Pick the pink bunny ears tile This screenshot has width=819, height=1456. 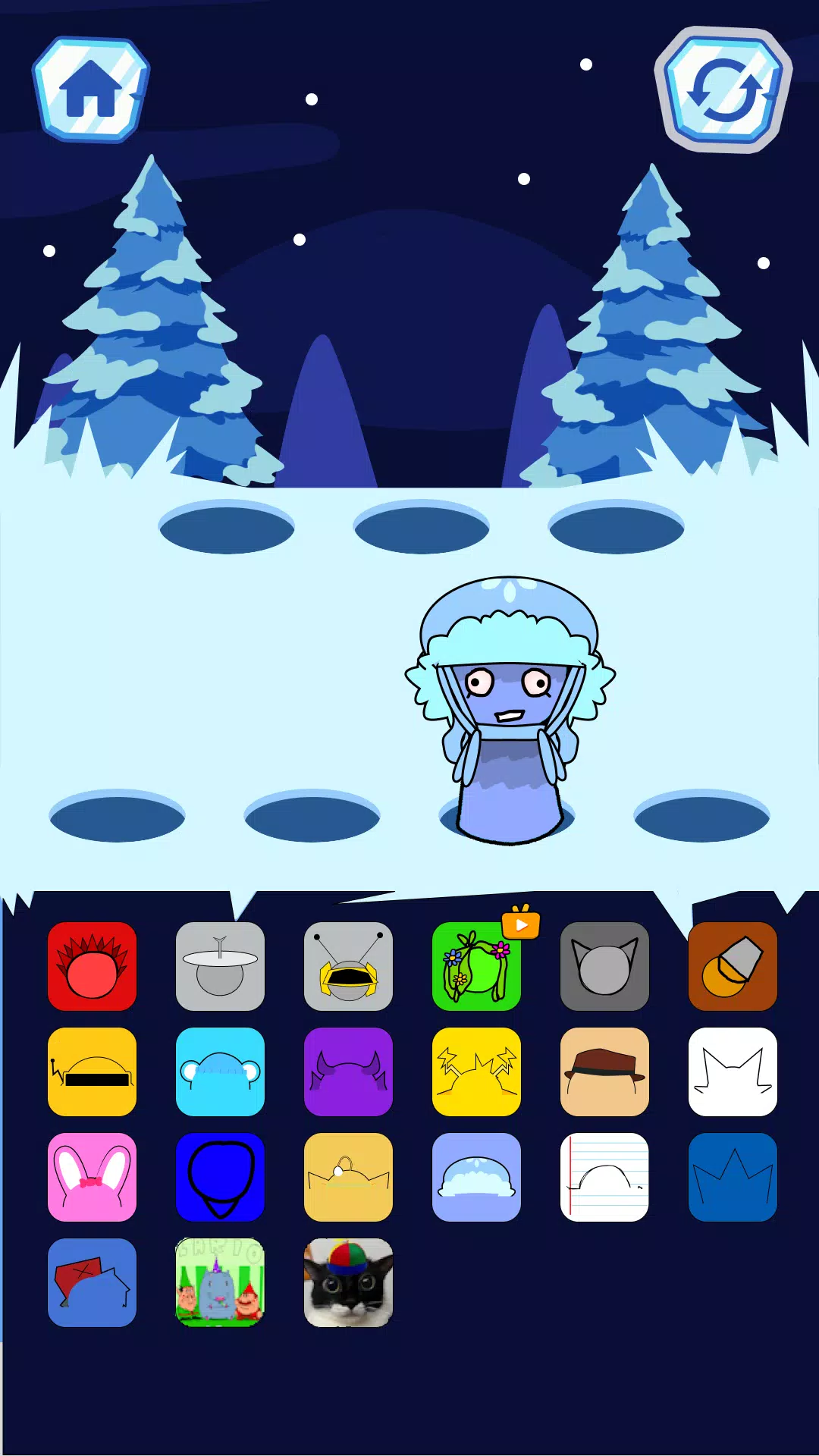[93, 1177]
